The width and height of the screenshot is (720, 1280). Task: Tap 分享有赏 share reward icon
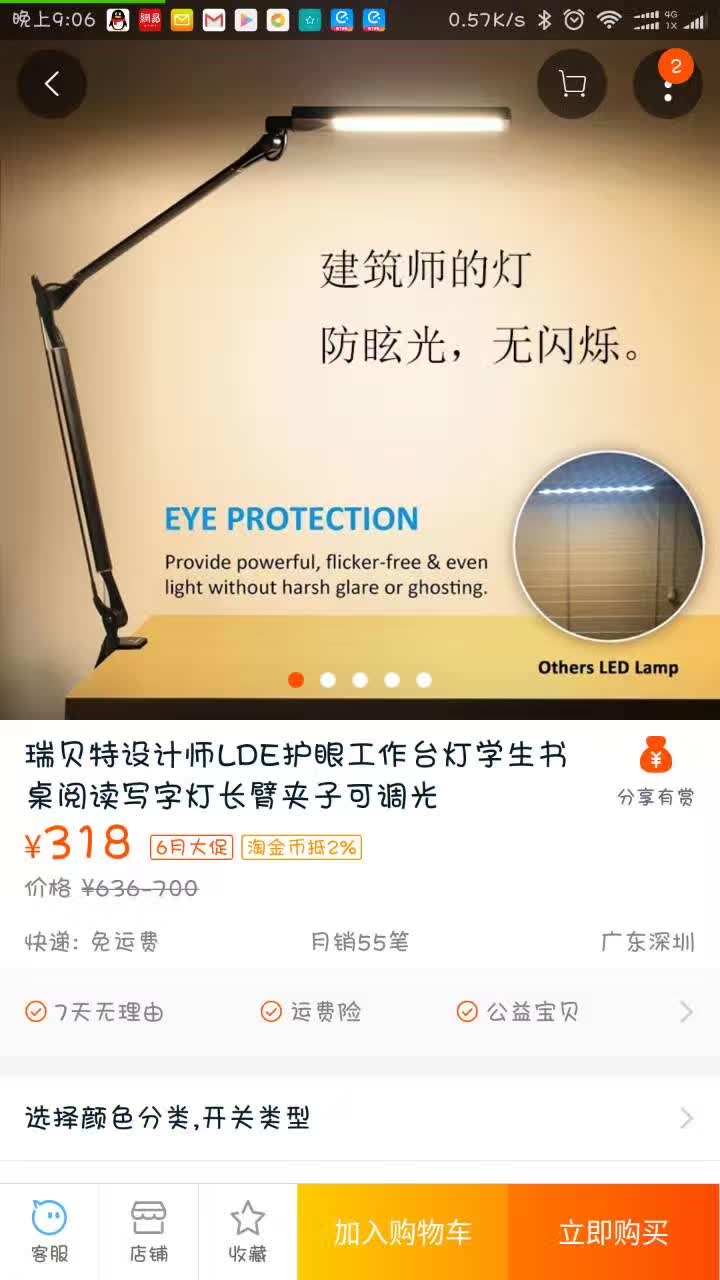[656, 772]
